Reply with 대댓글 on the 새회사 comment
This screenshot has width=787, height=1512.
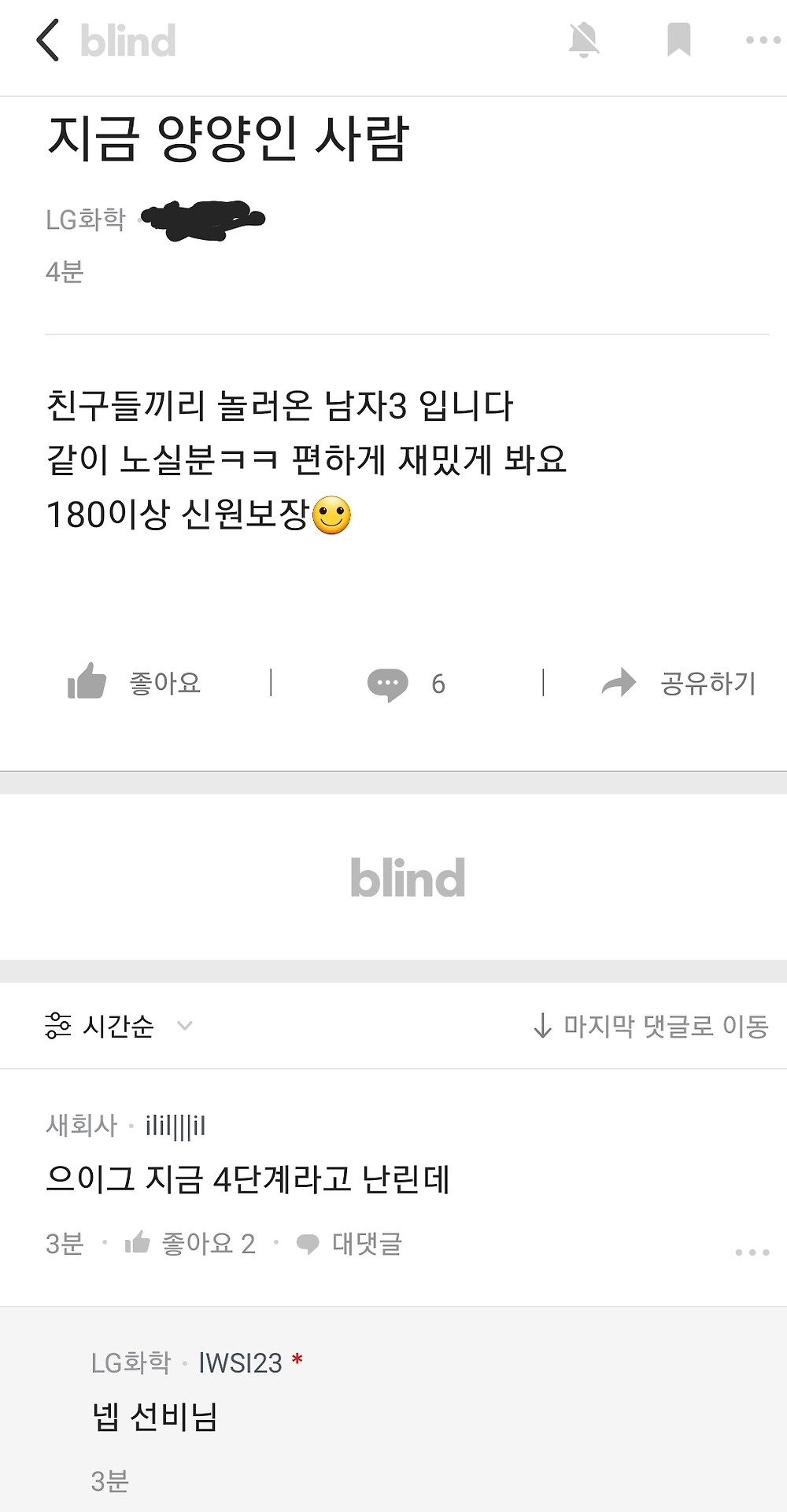(x=349, y=1244)
